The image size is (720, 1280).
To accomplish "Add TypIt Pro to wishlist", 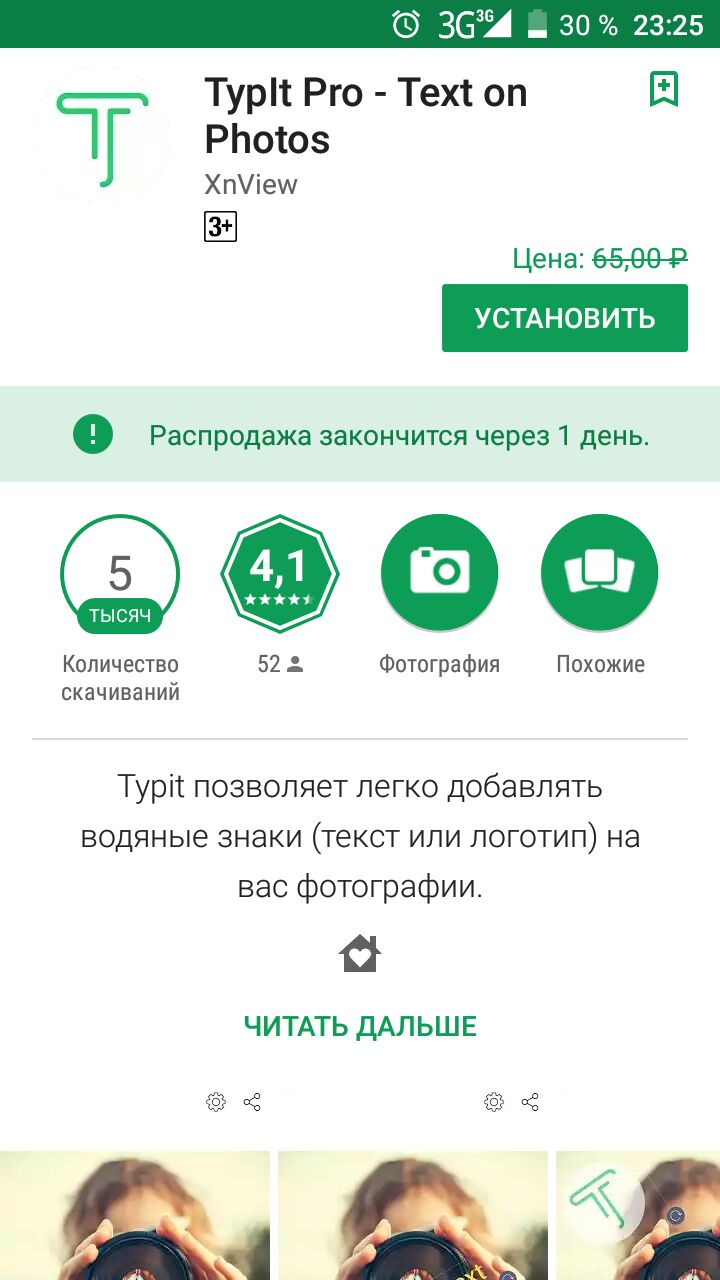I will (x=664, y=90).
